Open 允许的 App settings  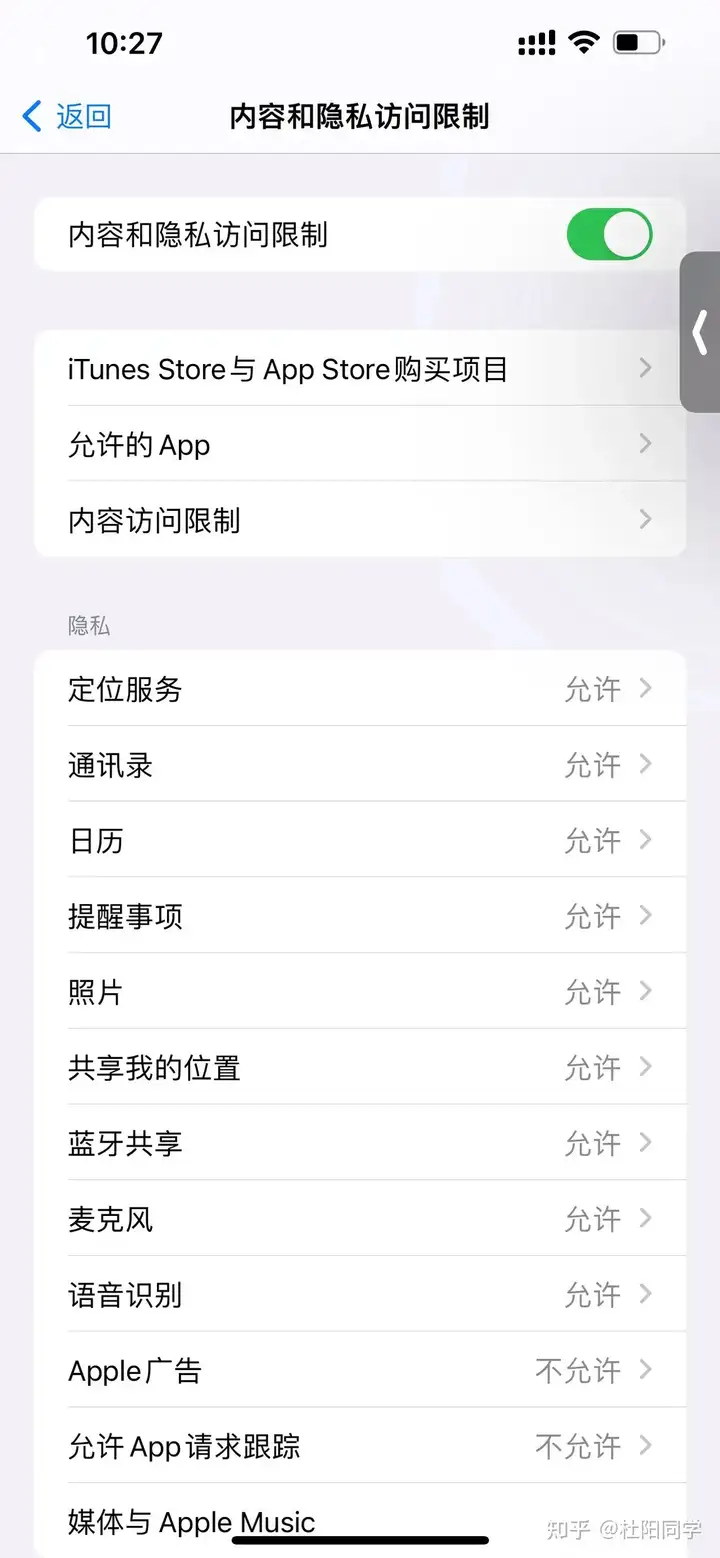click(360, 444)
